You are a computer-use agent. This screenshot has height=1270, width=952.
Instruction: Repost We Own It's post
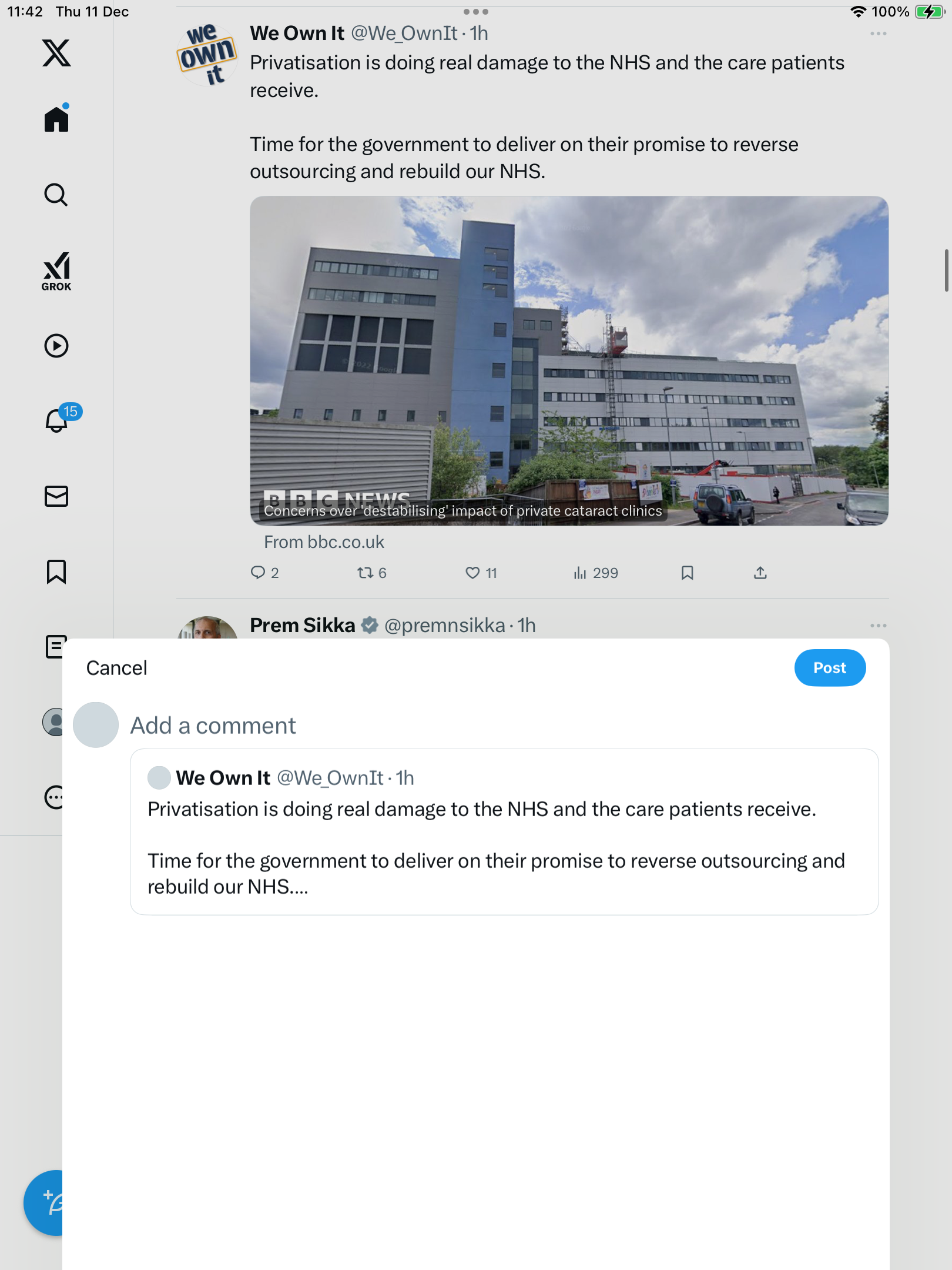(366, 573)
